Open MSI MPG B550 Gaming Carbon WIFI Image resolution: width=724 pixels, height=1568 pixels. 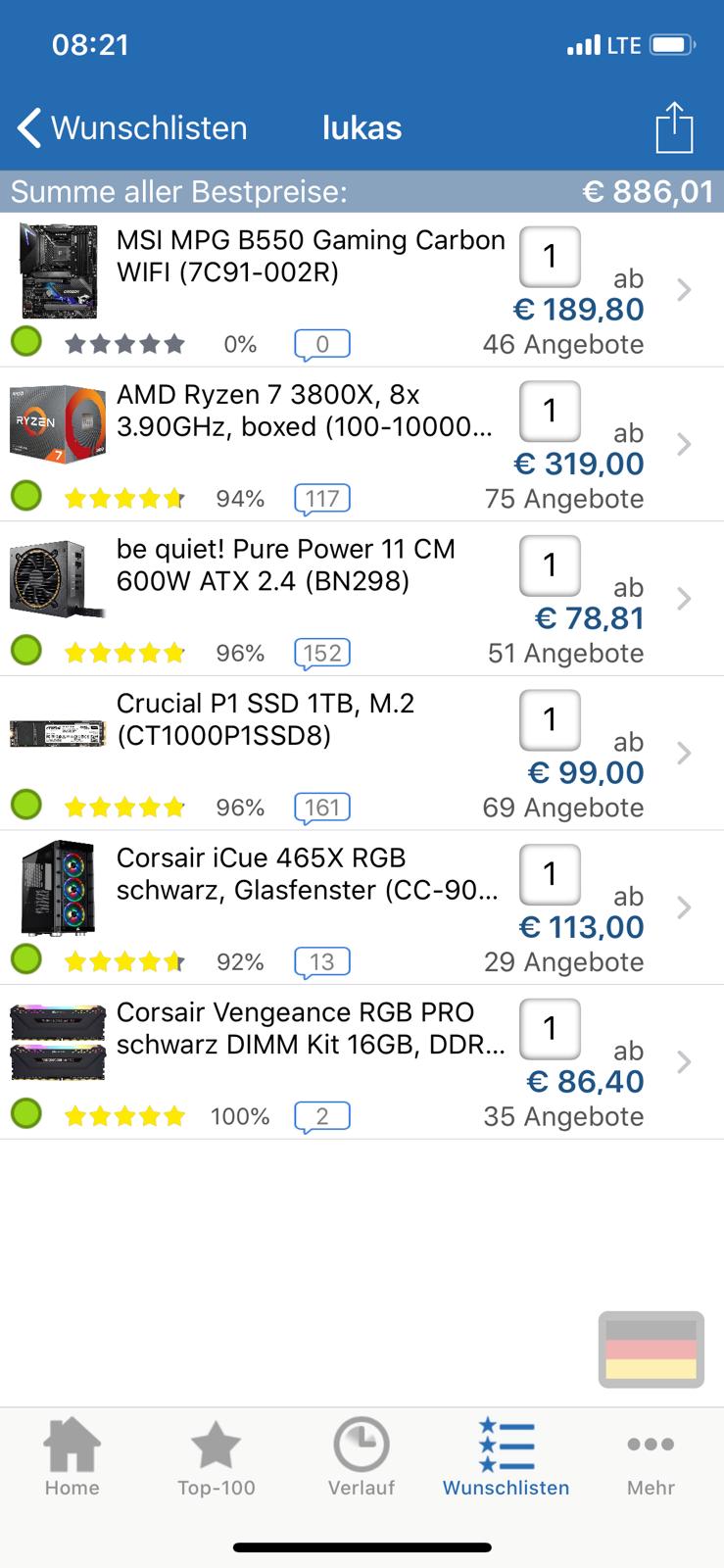click(x=310, y=256)
